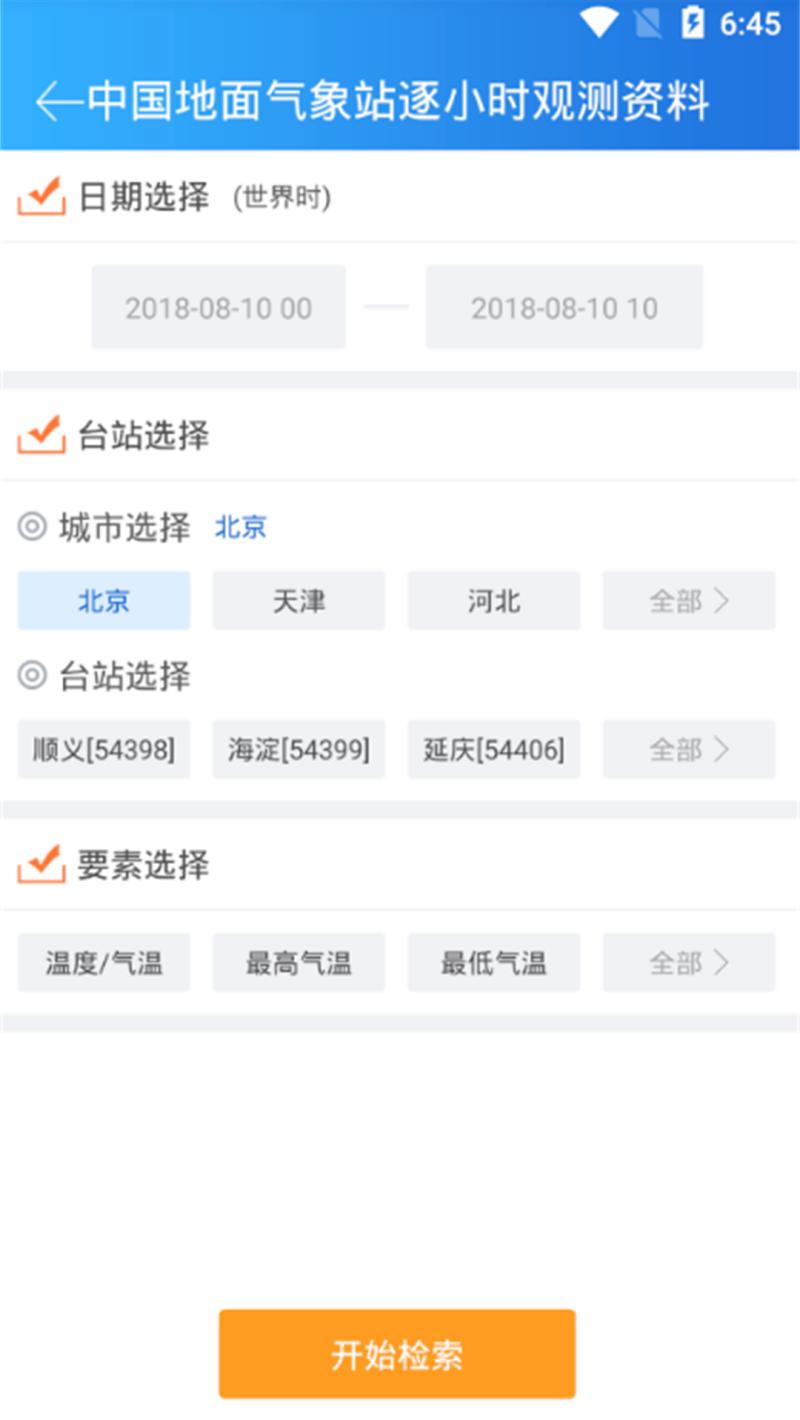
Task: Select station 顺义[54398]
Action: tap(104, 749)
